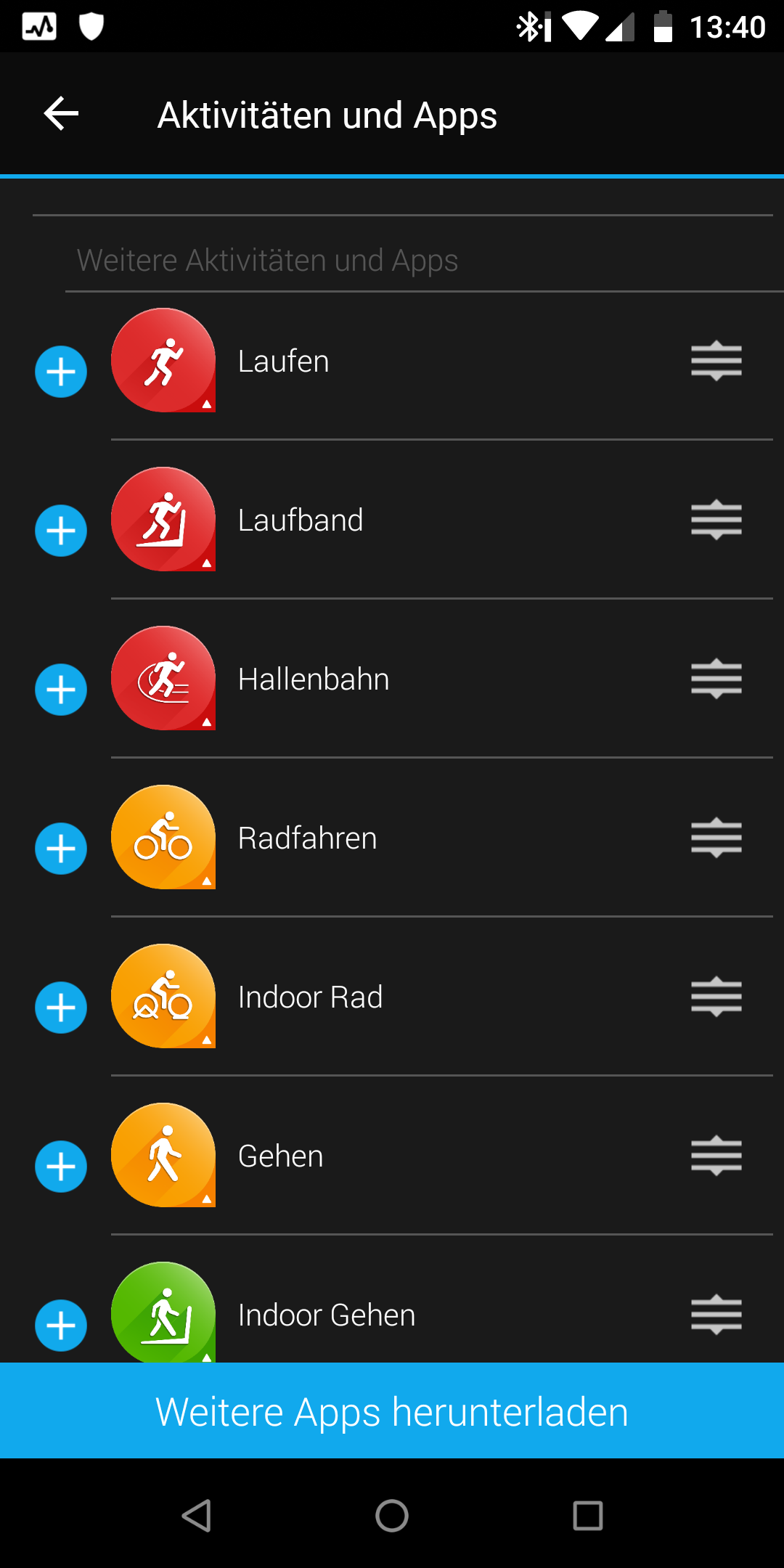The image size is (784, 1568).
Task: Show recent apps
Action: 588,1516
